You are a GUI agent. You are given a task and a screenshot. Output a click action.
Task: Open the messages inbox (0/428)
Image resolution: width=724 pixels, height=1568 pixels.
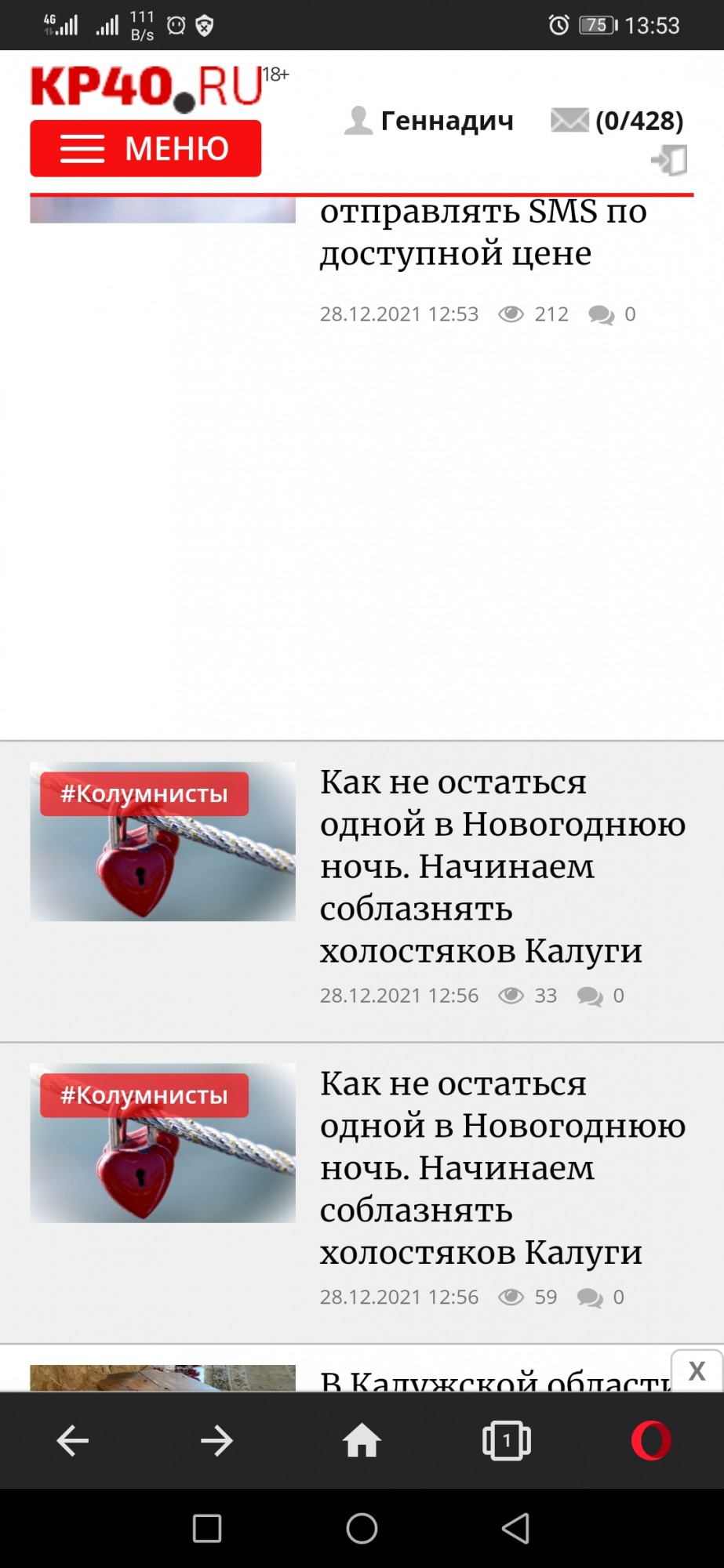[617, 121]
